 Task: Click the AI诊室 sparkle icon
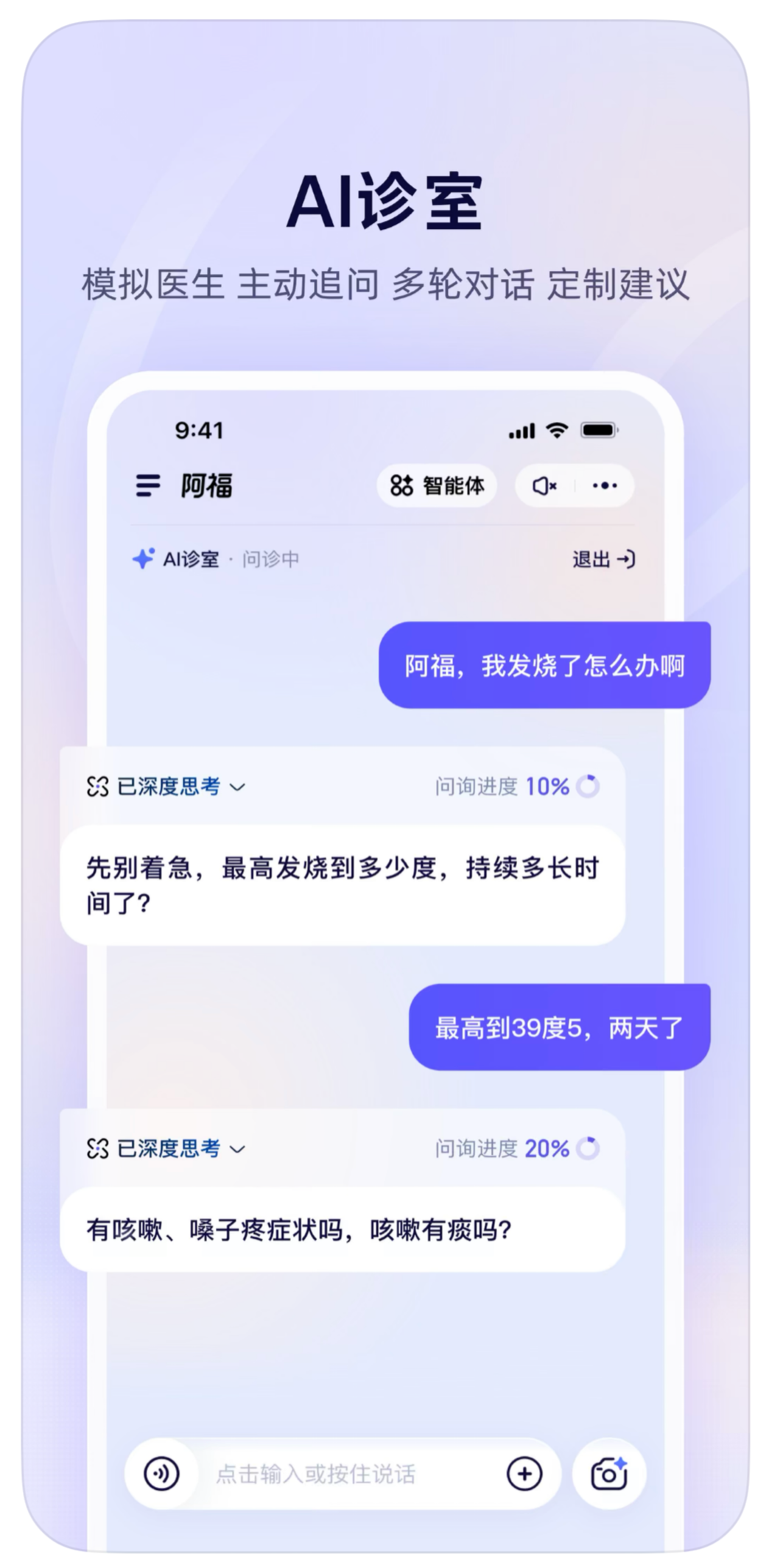144,559
